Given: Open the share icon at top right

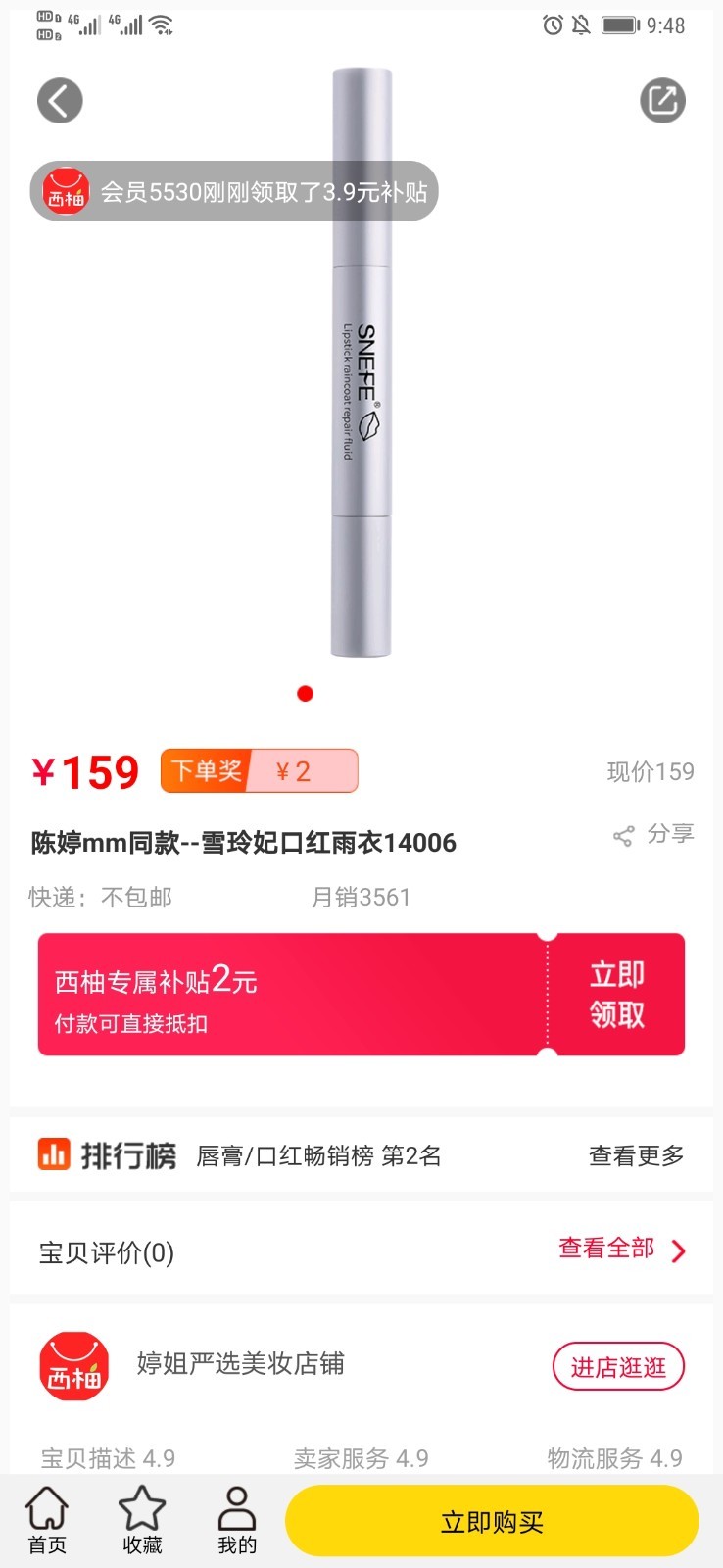Looking at the screenshot, I should tap(662, 100).
